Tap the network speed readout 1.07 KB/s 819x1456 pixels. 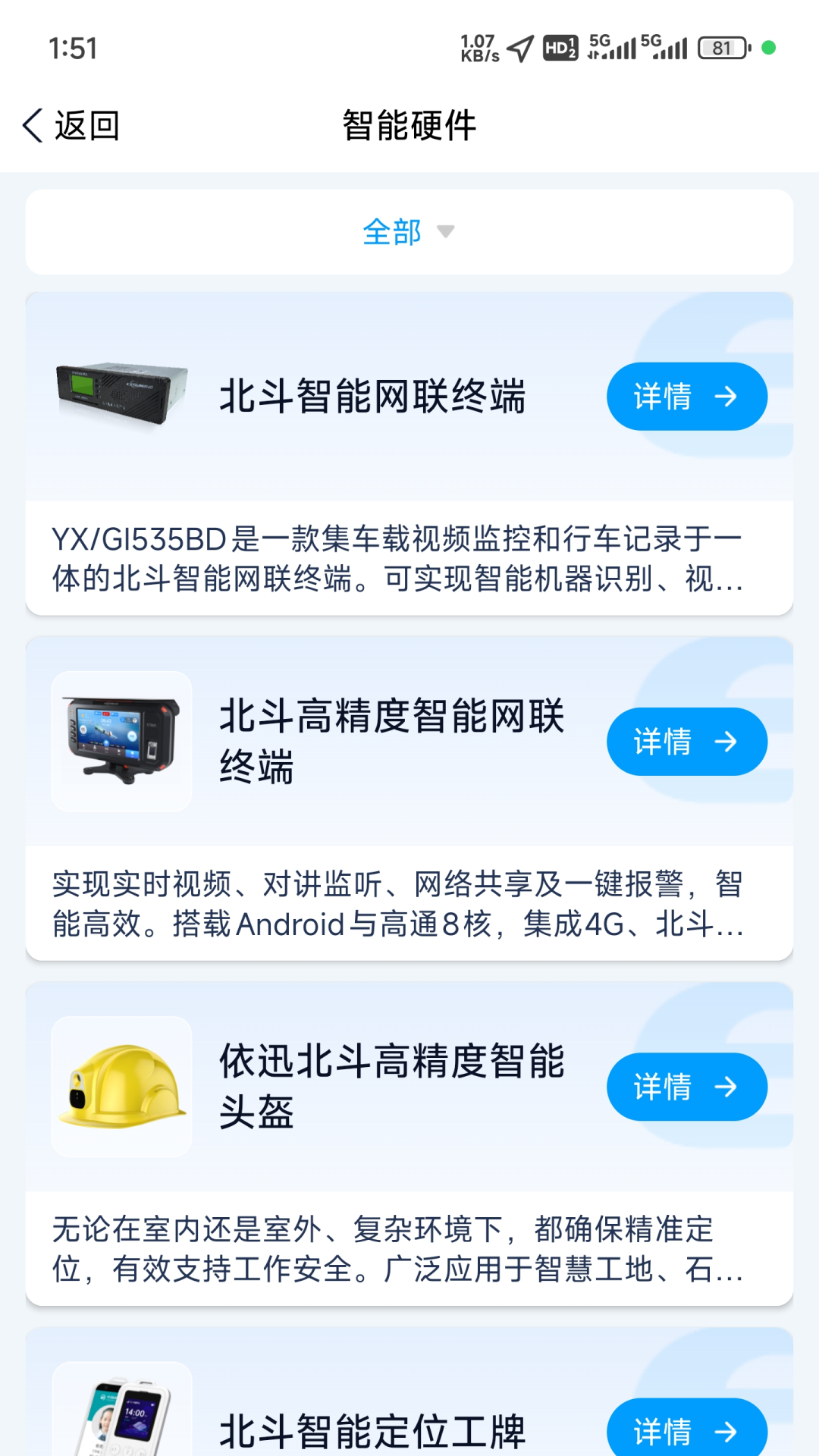coord(478,47)
